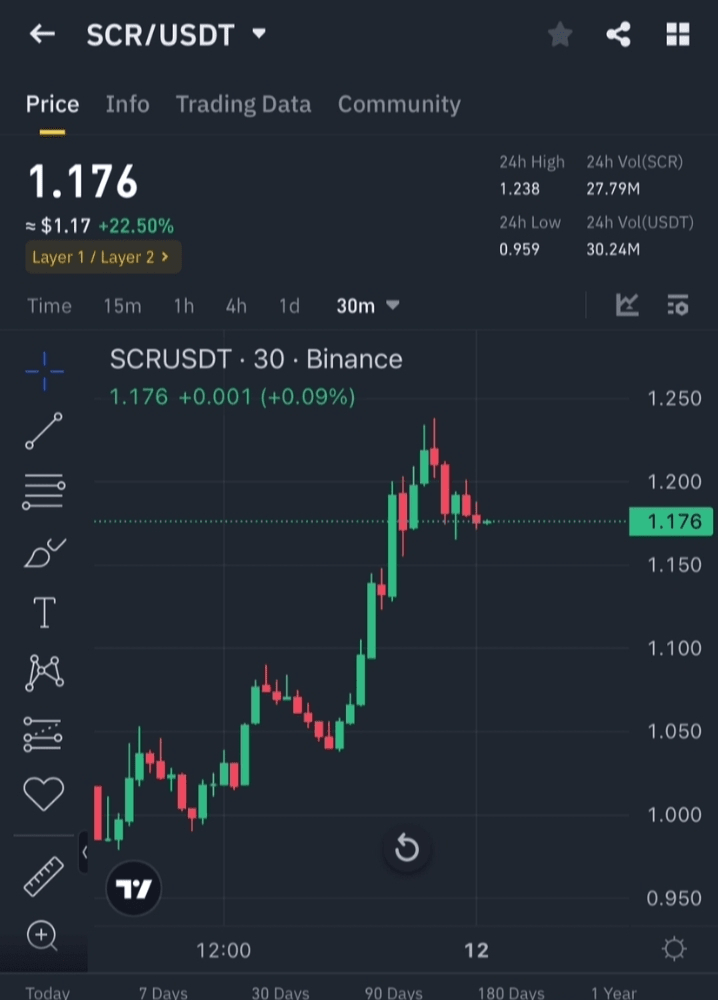718x1000 pixels.
Task: Switch to the Trading Data tab
Action: 243,104
